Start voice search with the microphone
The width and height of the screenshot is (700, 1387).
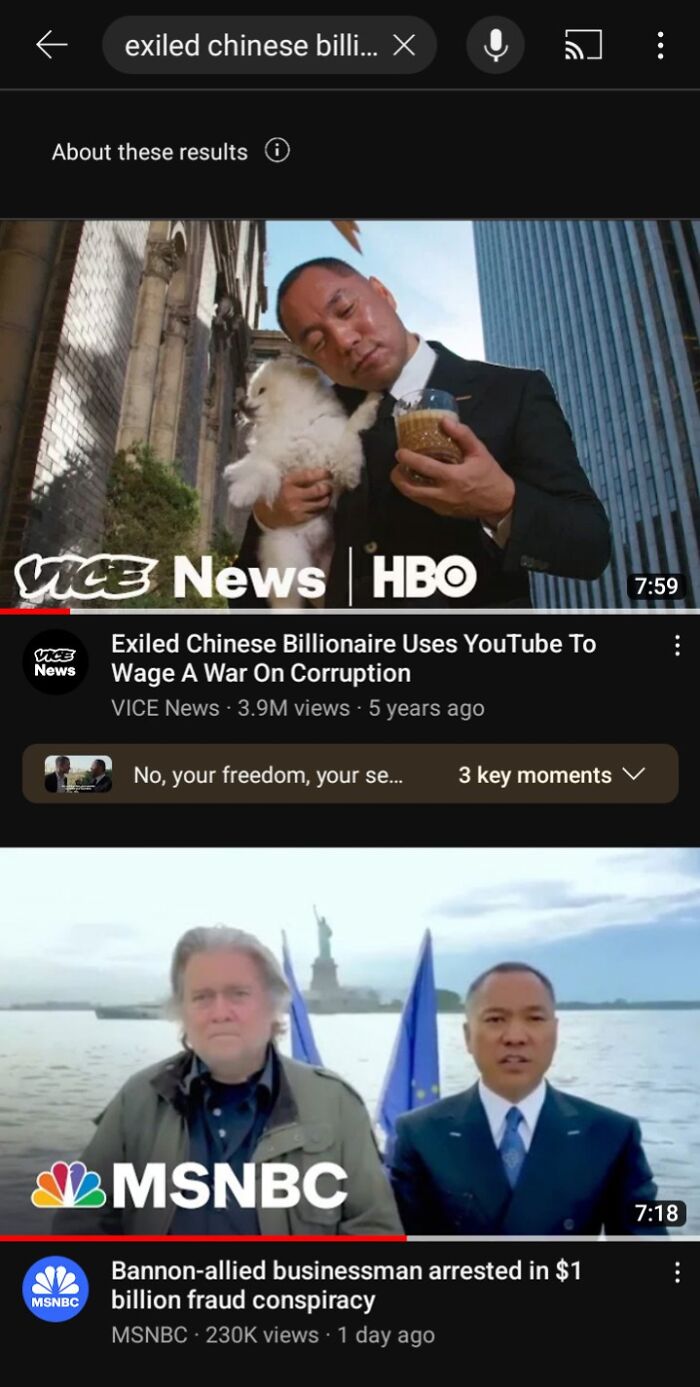tap(495, 45)
